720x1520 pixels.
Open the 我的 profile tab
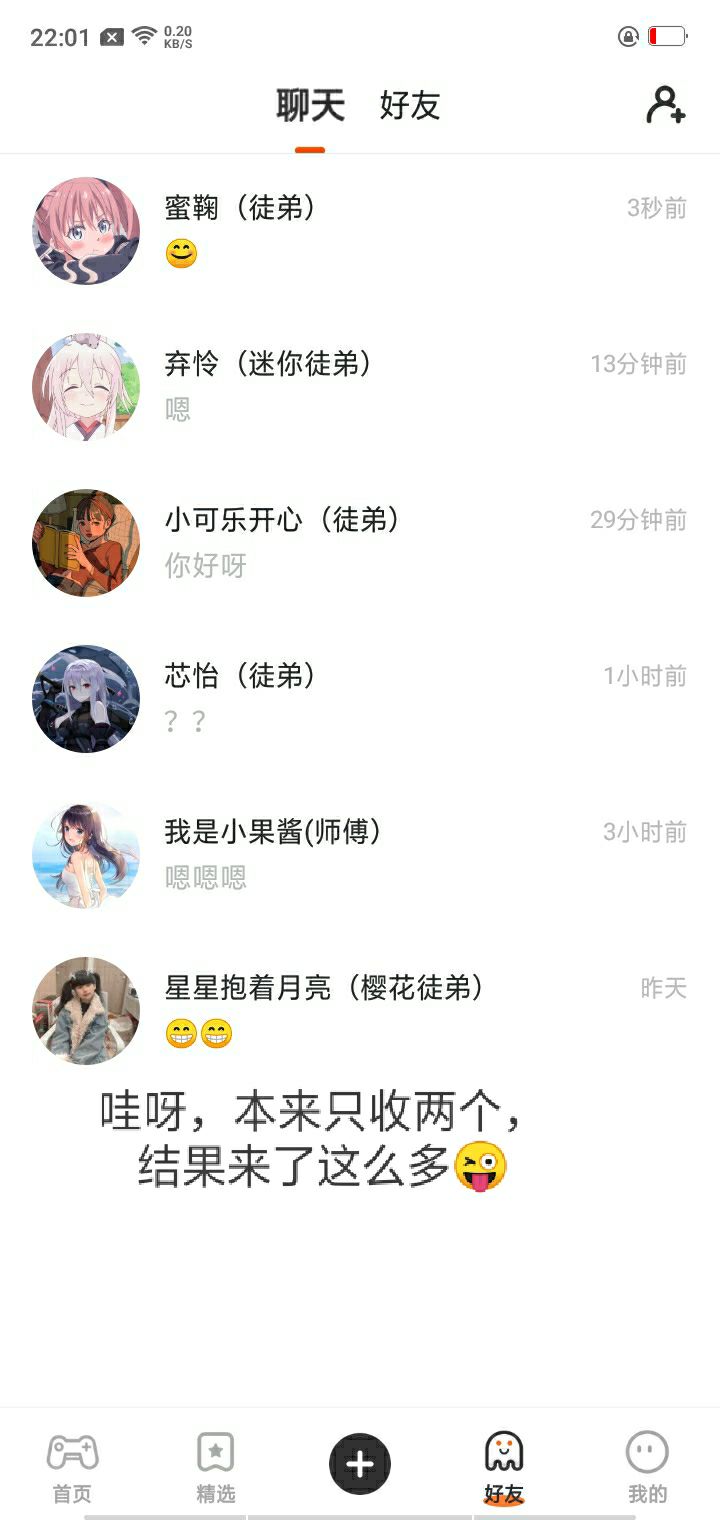(647, 1467)
